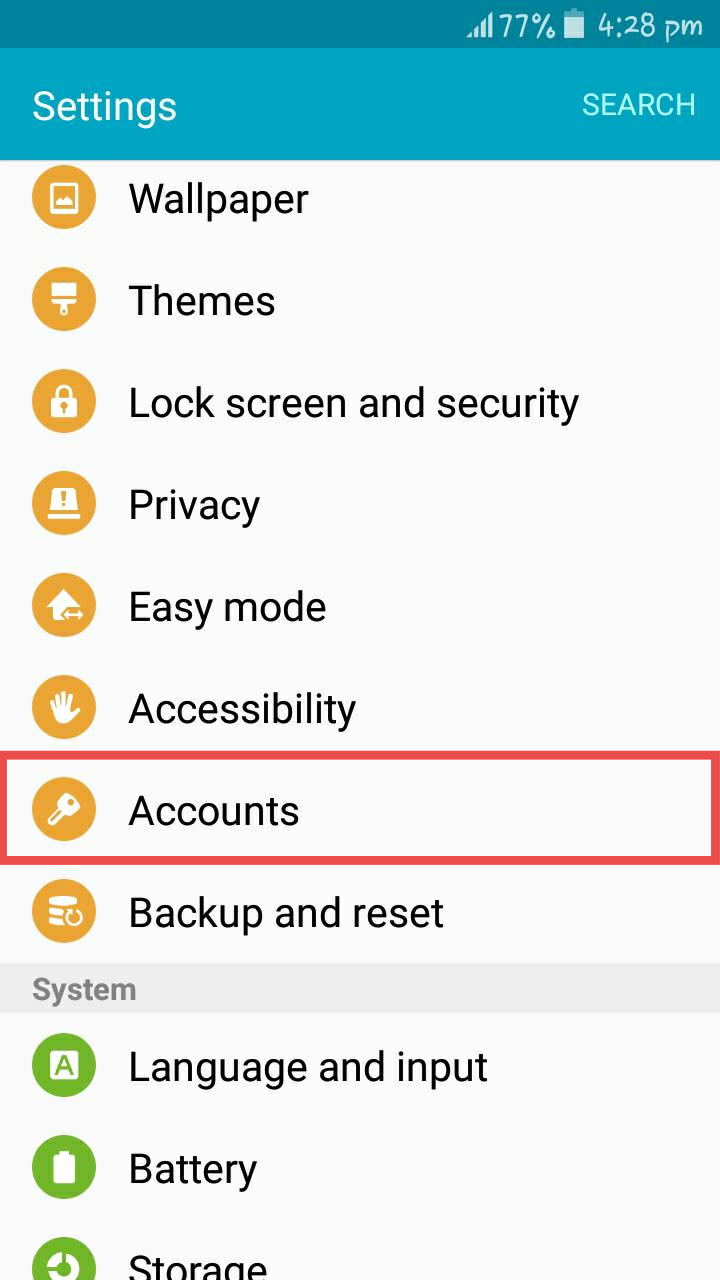This screenshot has height=1280, width=720.
Task: Tap SEARCH in the Settings header
Action: 638,105
